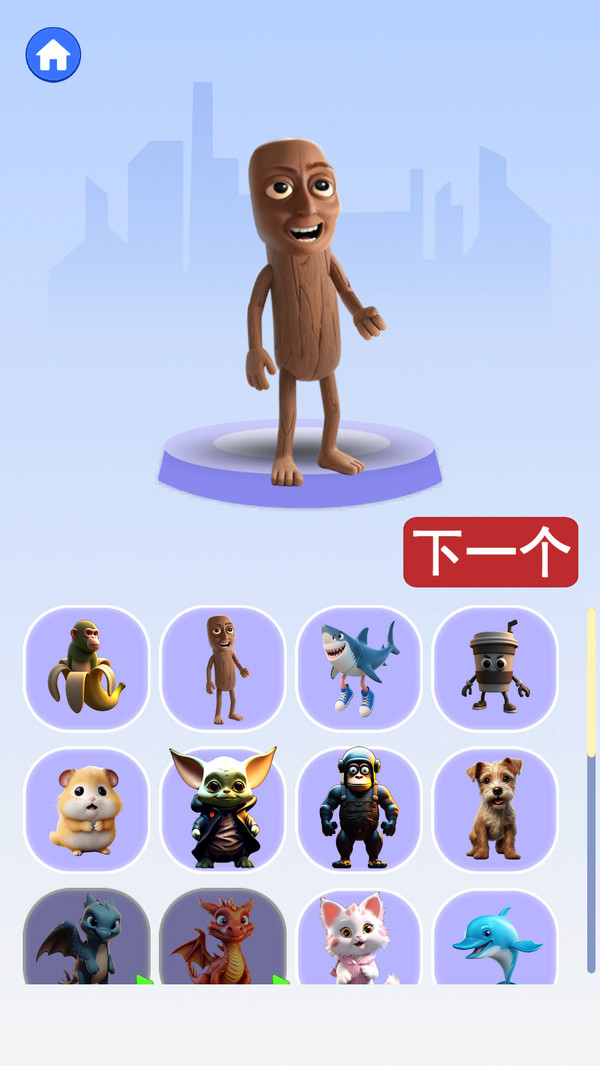Choose the hamster character
The image size is (600, 1066).
click(86, 809)
